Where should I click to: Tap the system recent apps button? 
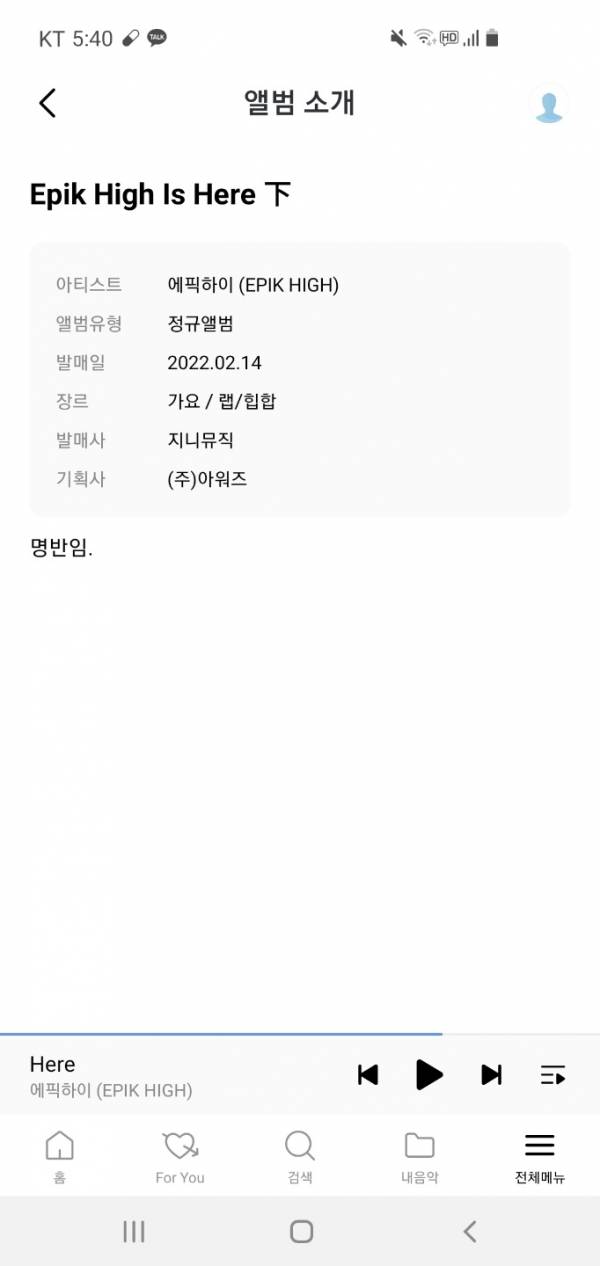point(134,1231)
